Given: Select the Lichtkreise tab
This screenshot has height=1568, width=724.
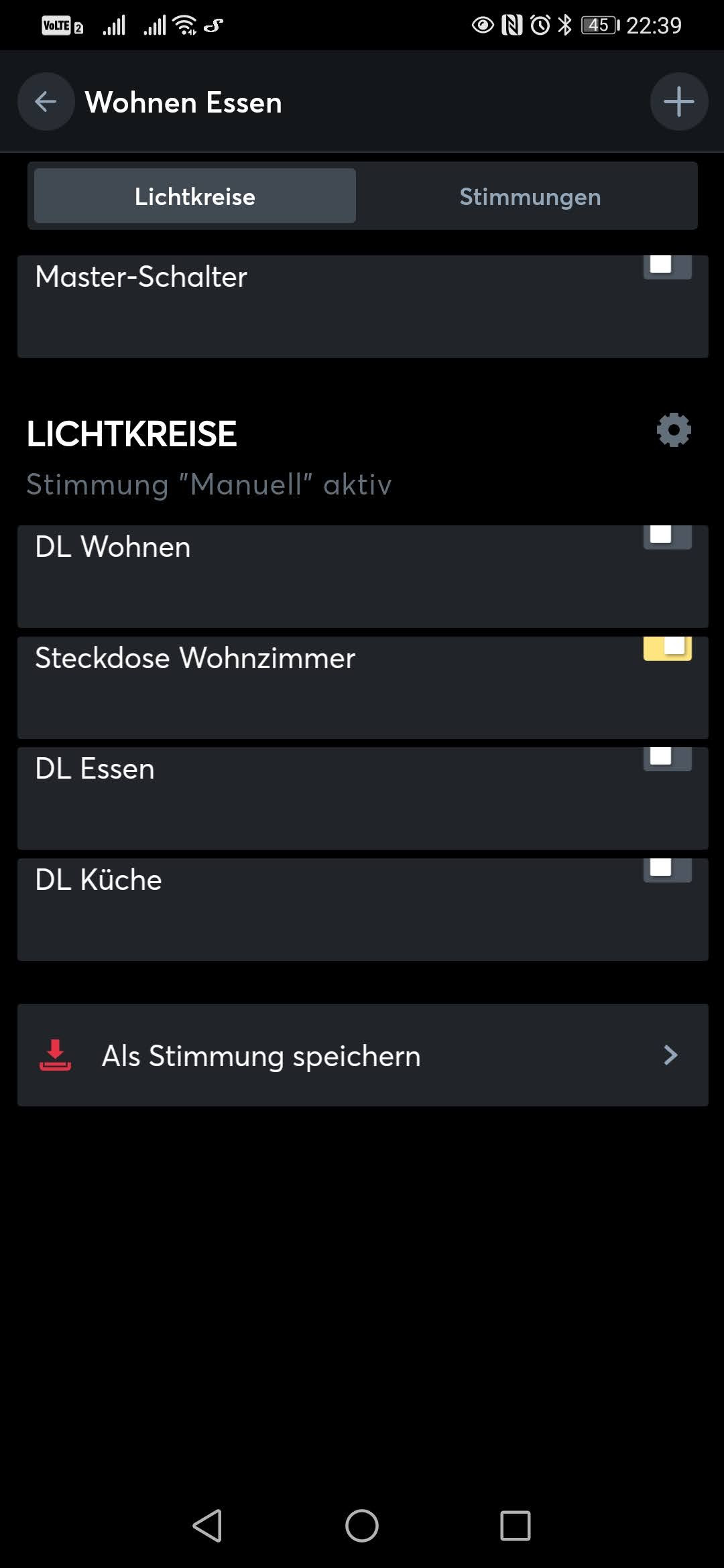Looking at the screenshot, I should tap(195, 196).
